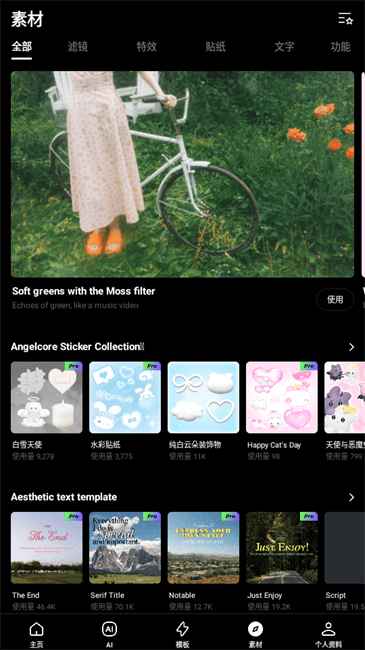Tap 使用 for the Moss filter
365x650 pixels.
pos(335,299)
